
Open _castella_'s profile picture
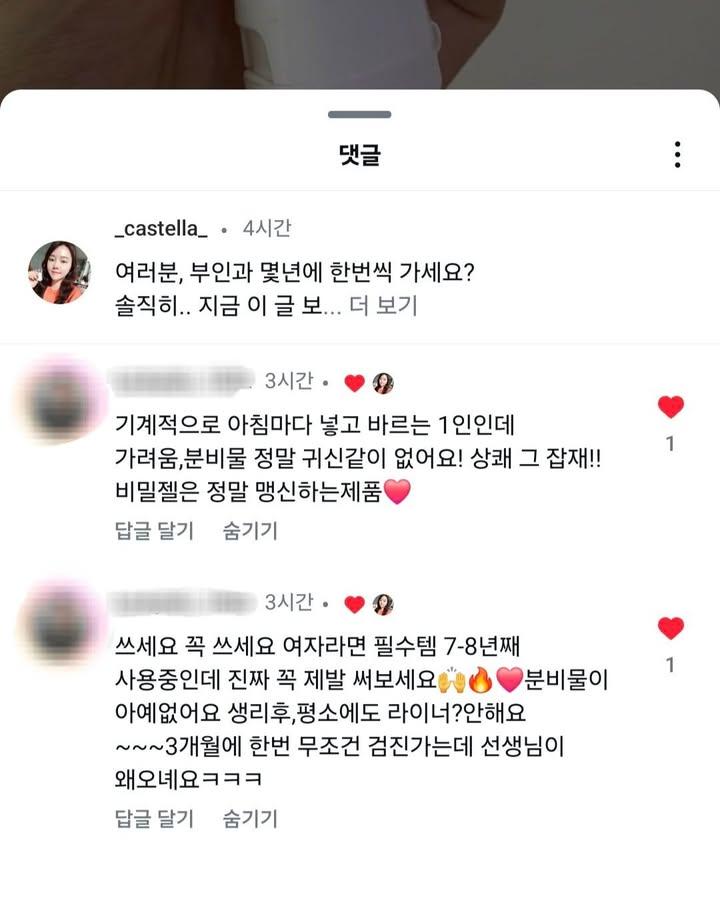(59, 271)
